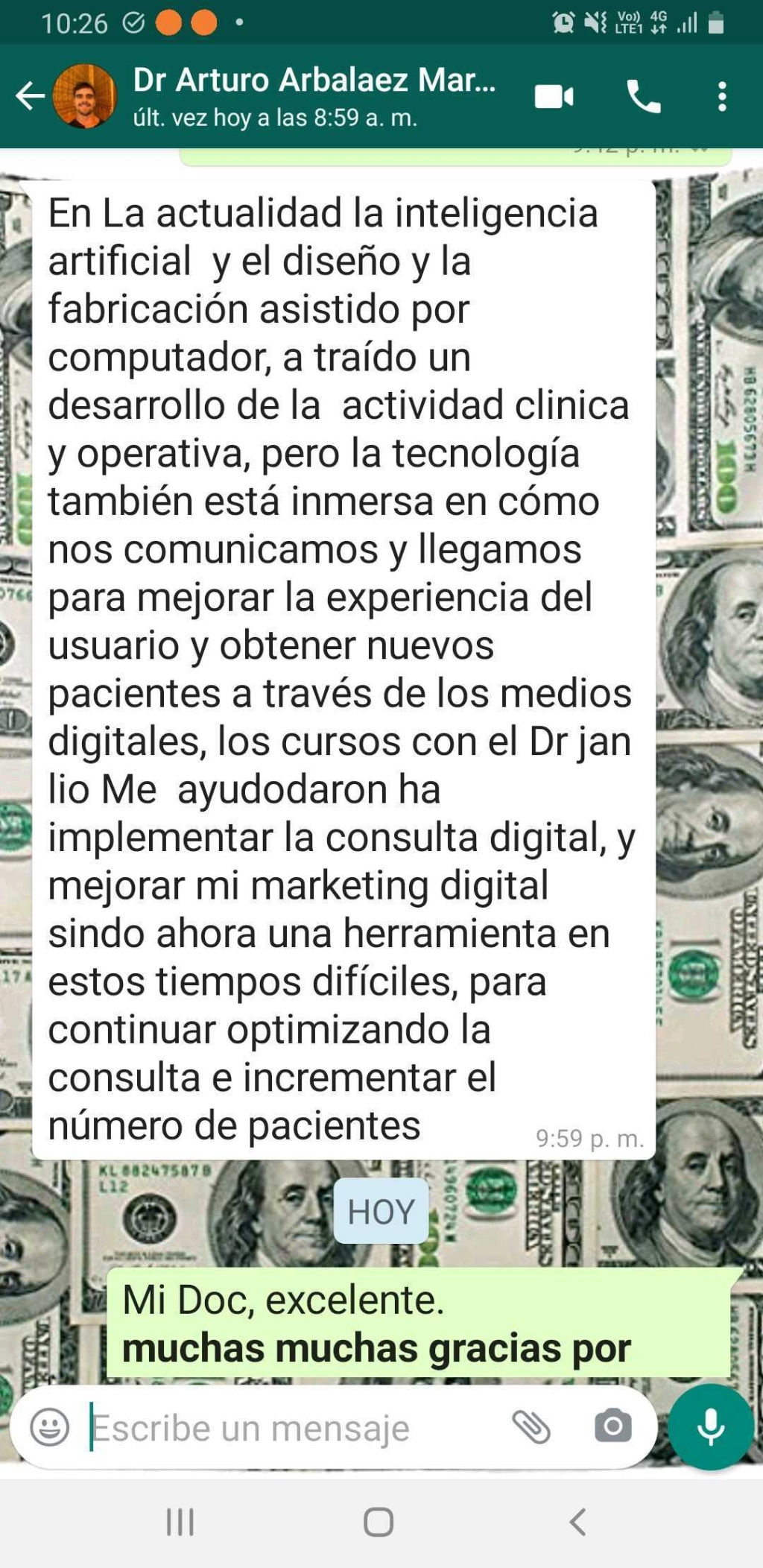Open recent apps from the navigation bar

[x=180, y=1522]
